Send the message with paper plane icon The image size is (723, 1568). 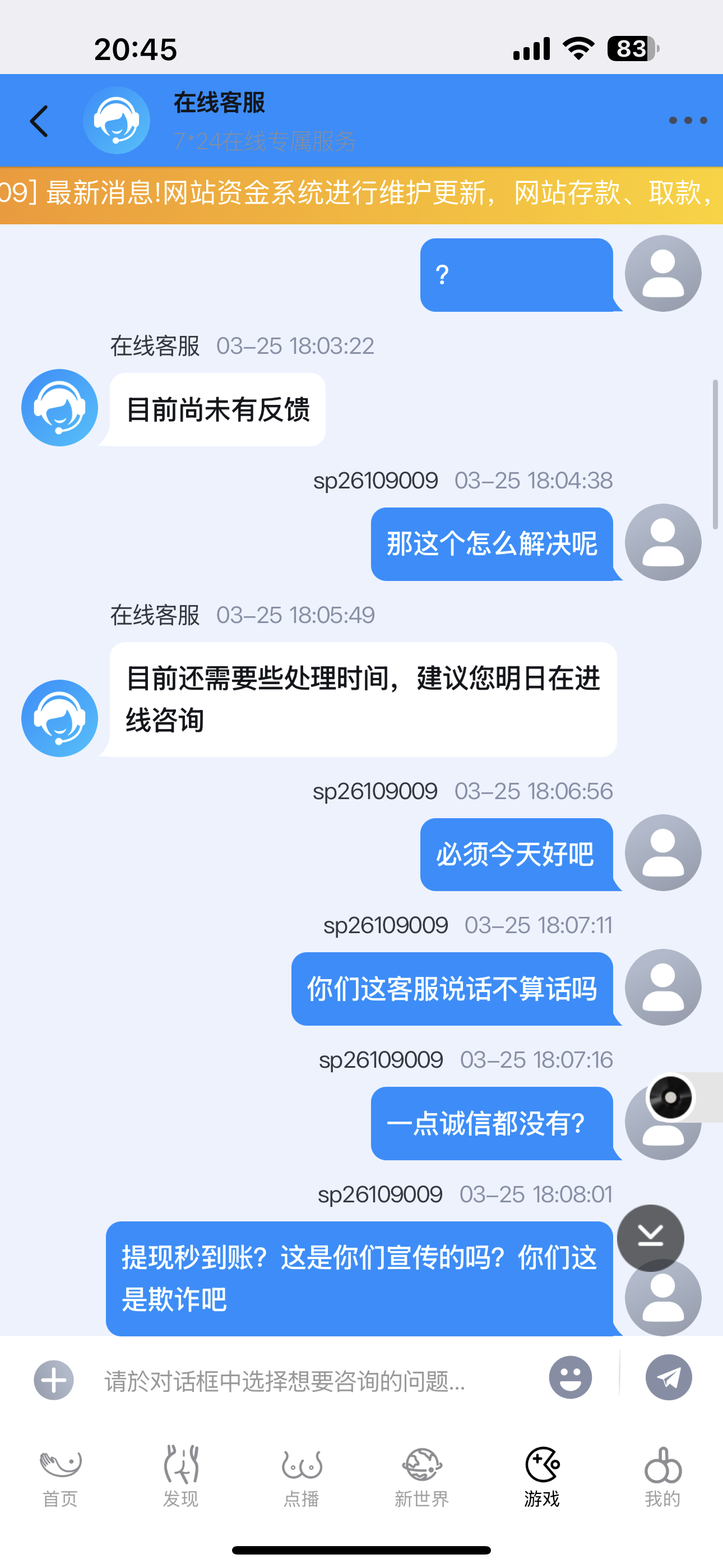[x=668, y=1377]
